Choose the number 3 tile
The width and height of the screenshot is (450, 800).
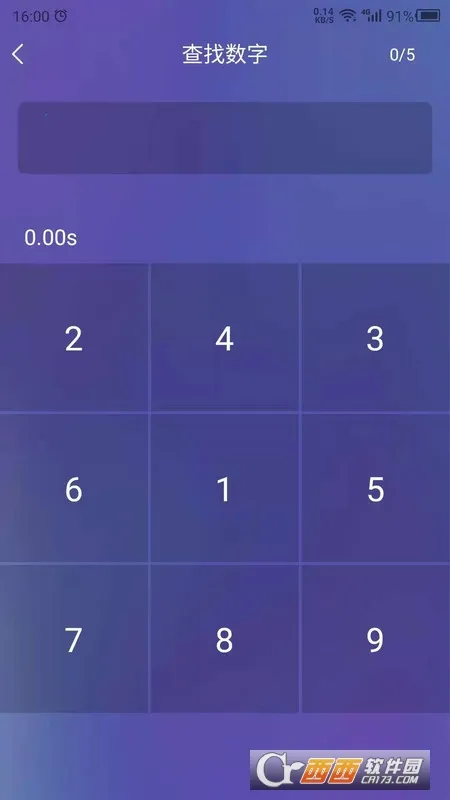[x=376, y=337]
